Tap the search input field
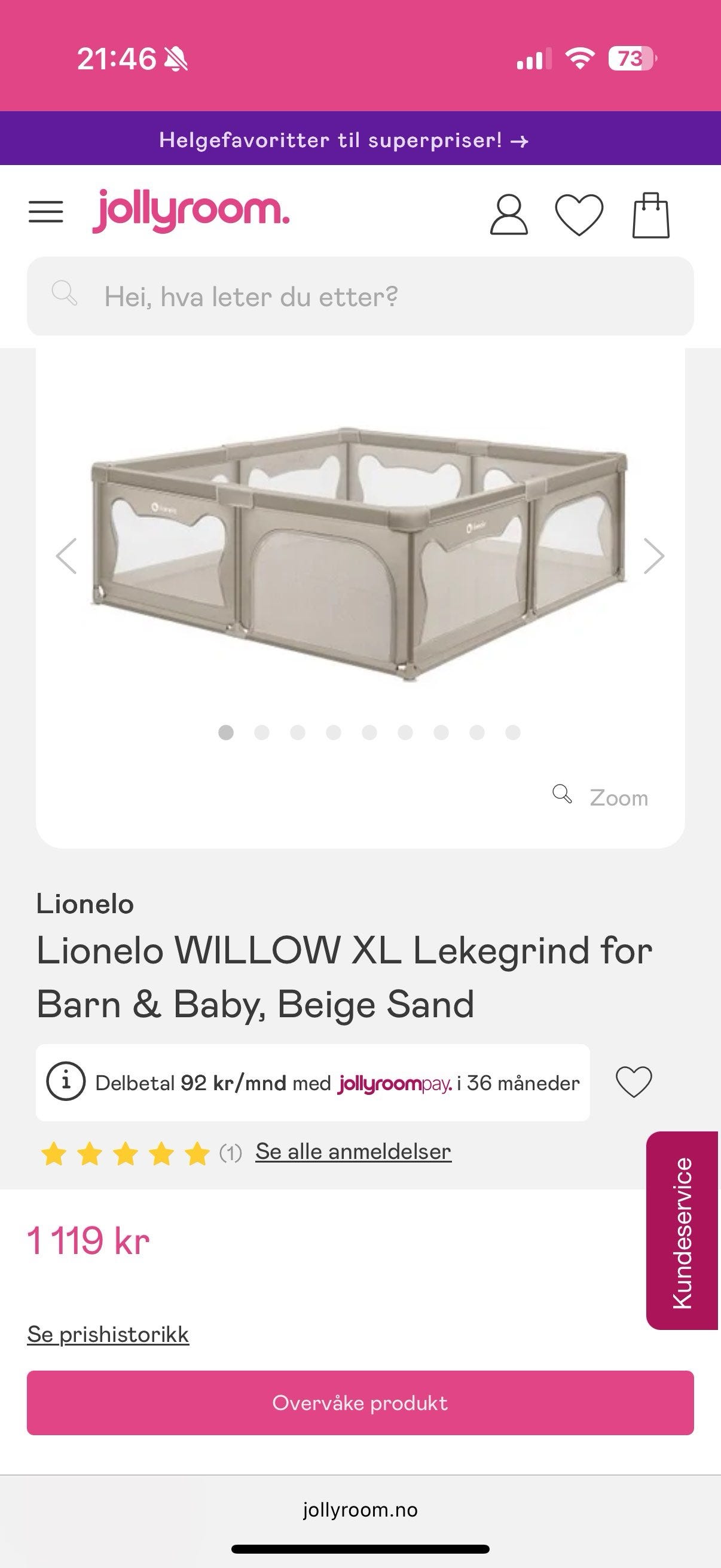 304,296
